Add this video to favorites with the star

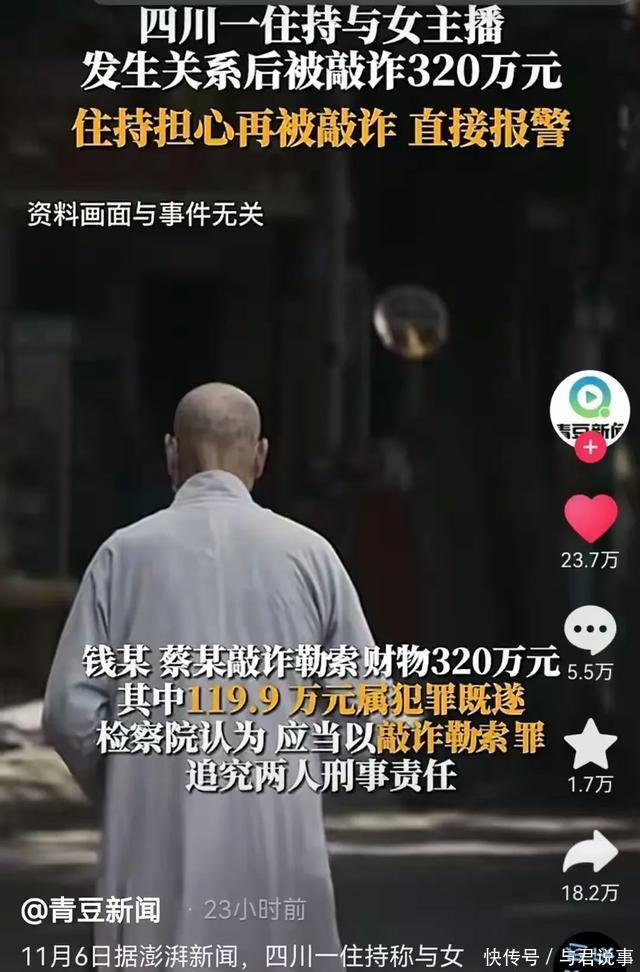pyautogui.click(x=590, y=744)
